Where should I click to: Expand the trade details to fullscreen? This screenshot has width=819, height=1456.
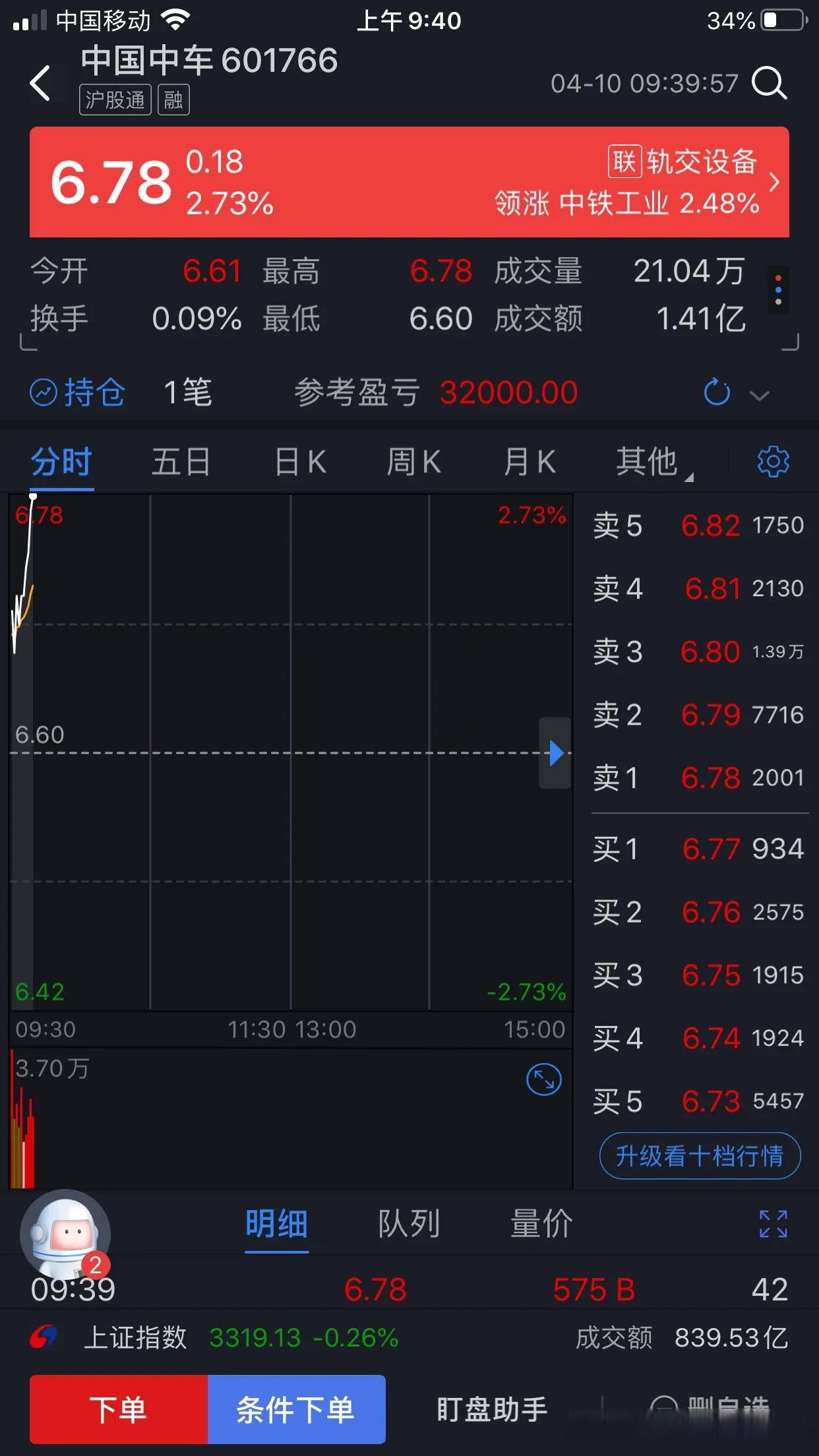point(773,1224)
